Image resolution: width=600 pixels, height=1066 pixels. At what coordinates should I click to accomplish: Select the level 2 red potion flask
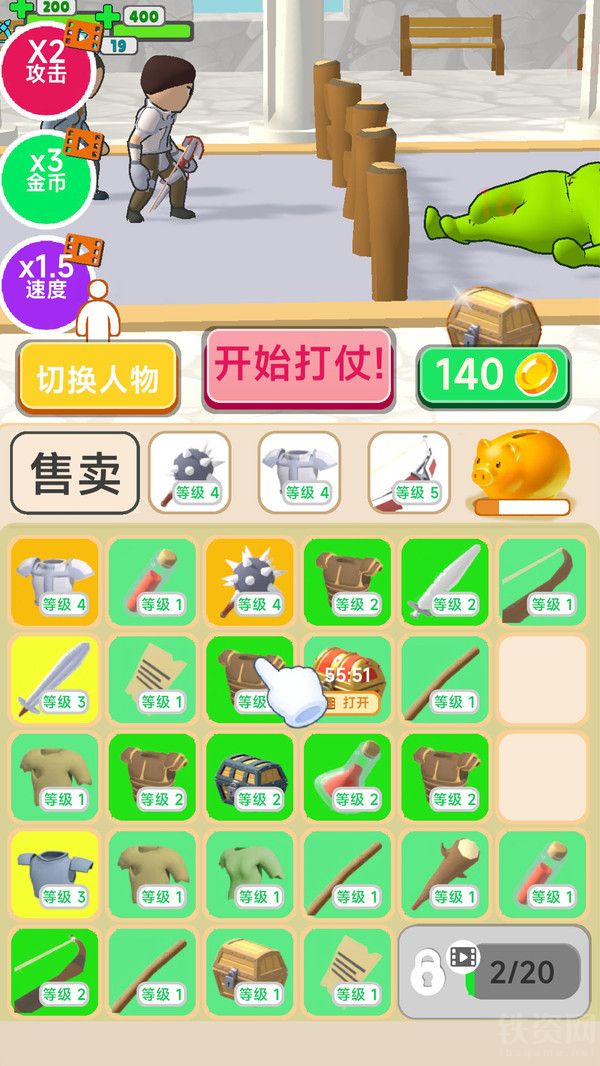tap(348, 776)
